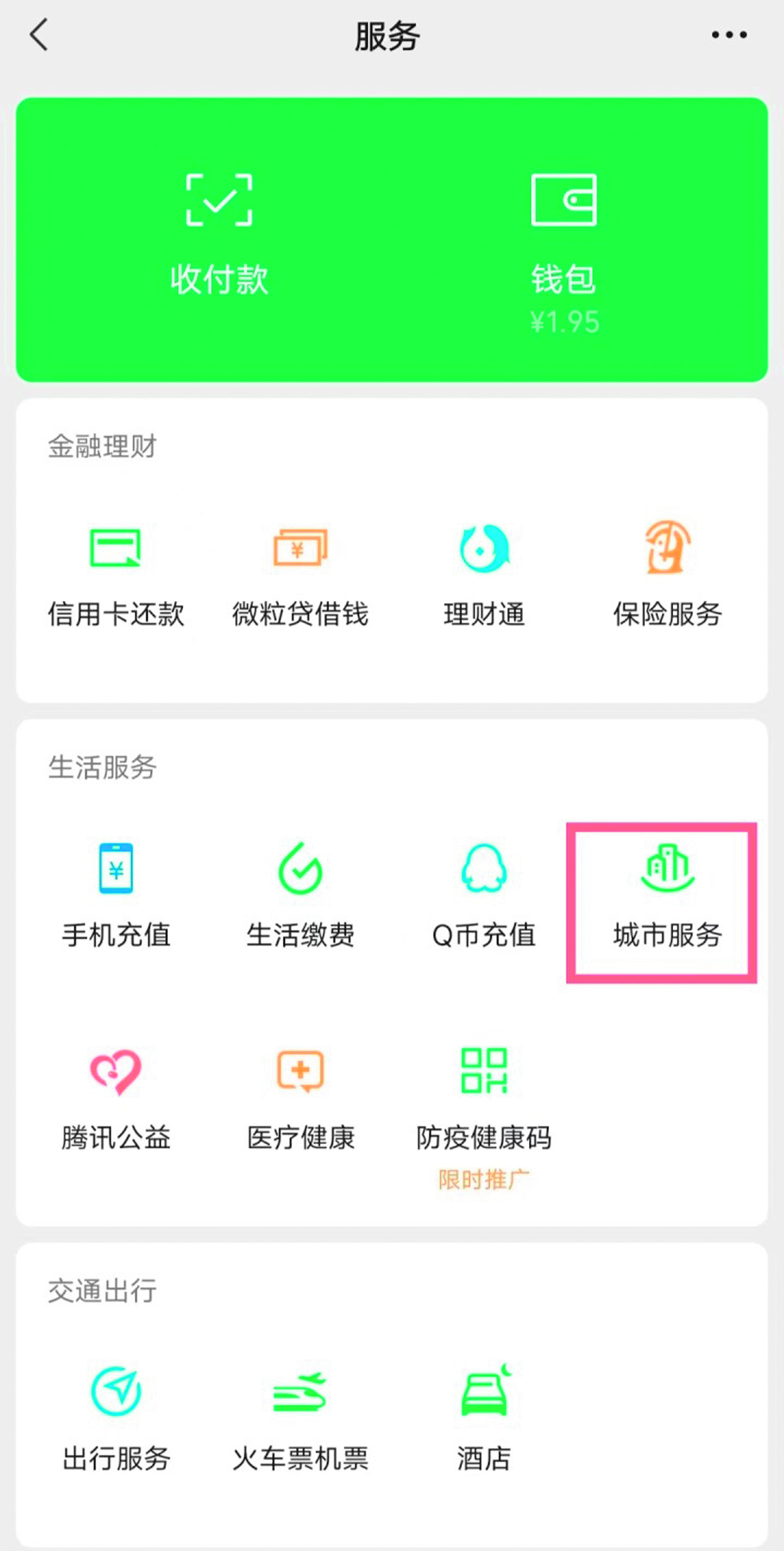784x1551 pixels.
Task: Open the three-dot overflow menu
Action: 729,35
